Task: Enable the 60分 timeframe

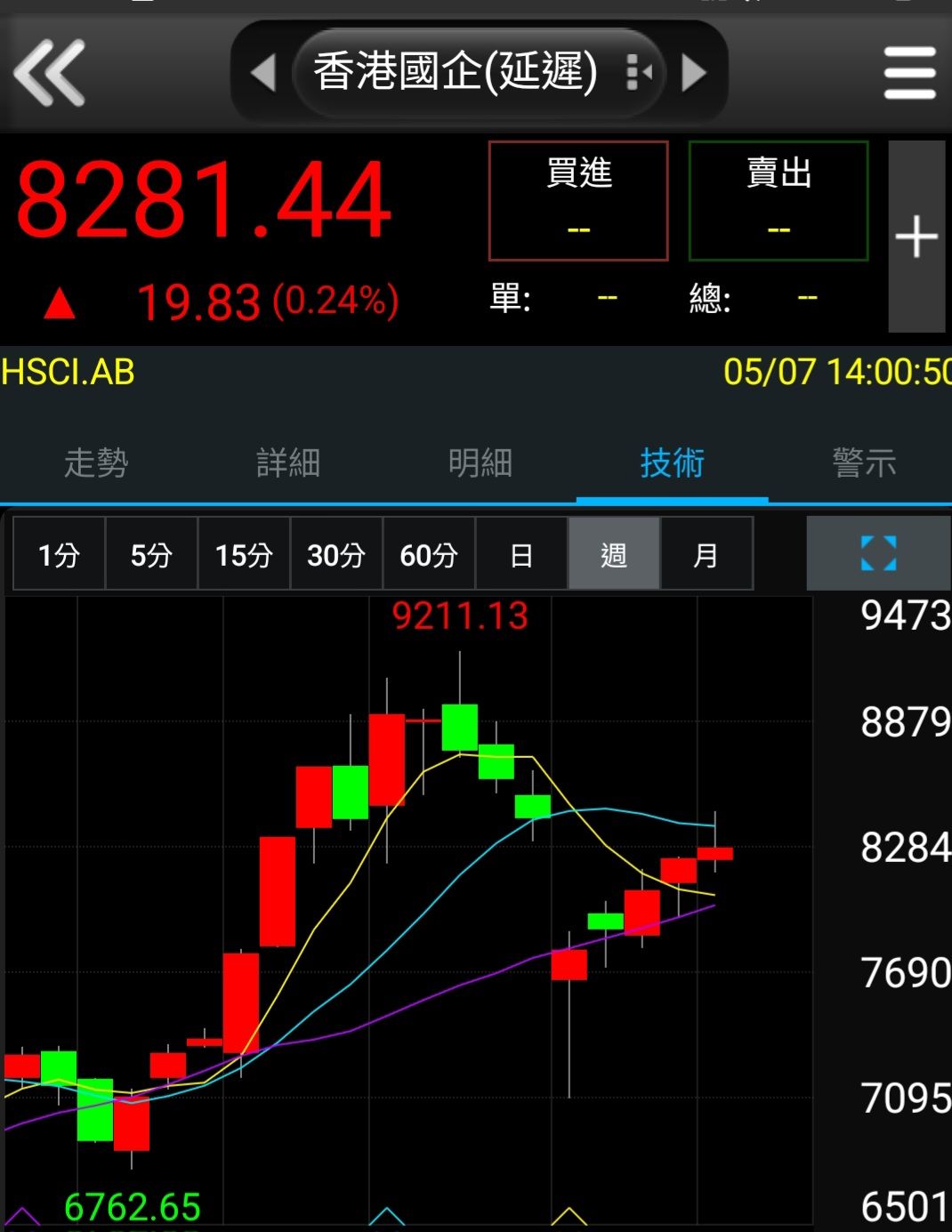Action: [428, 553]
